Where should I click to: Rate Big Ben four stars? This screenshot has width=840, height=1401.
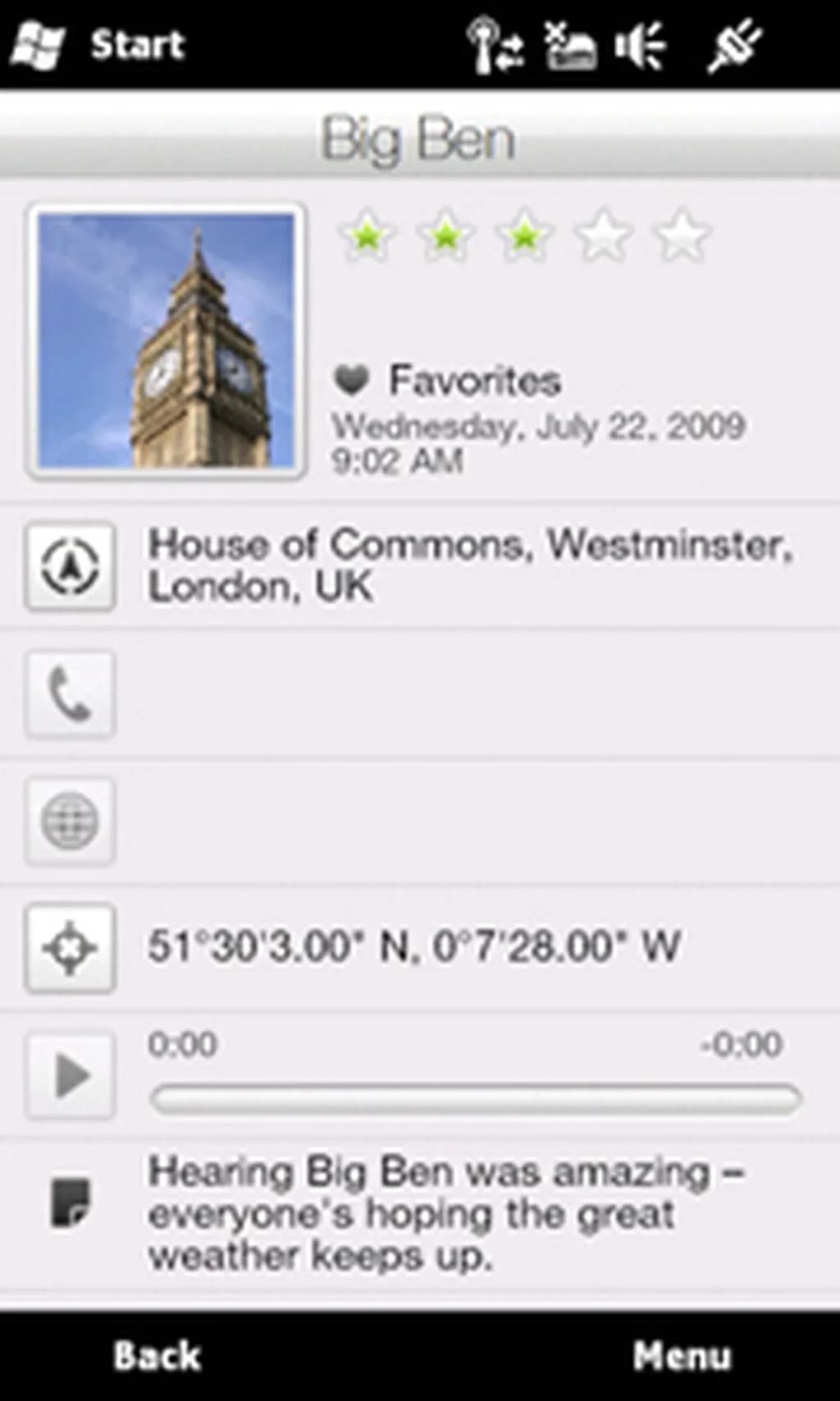tap(603, 237)
